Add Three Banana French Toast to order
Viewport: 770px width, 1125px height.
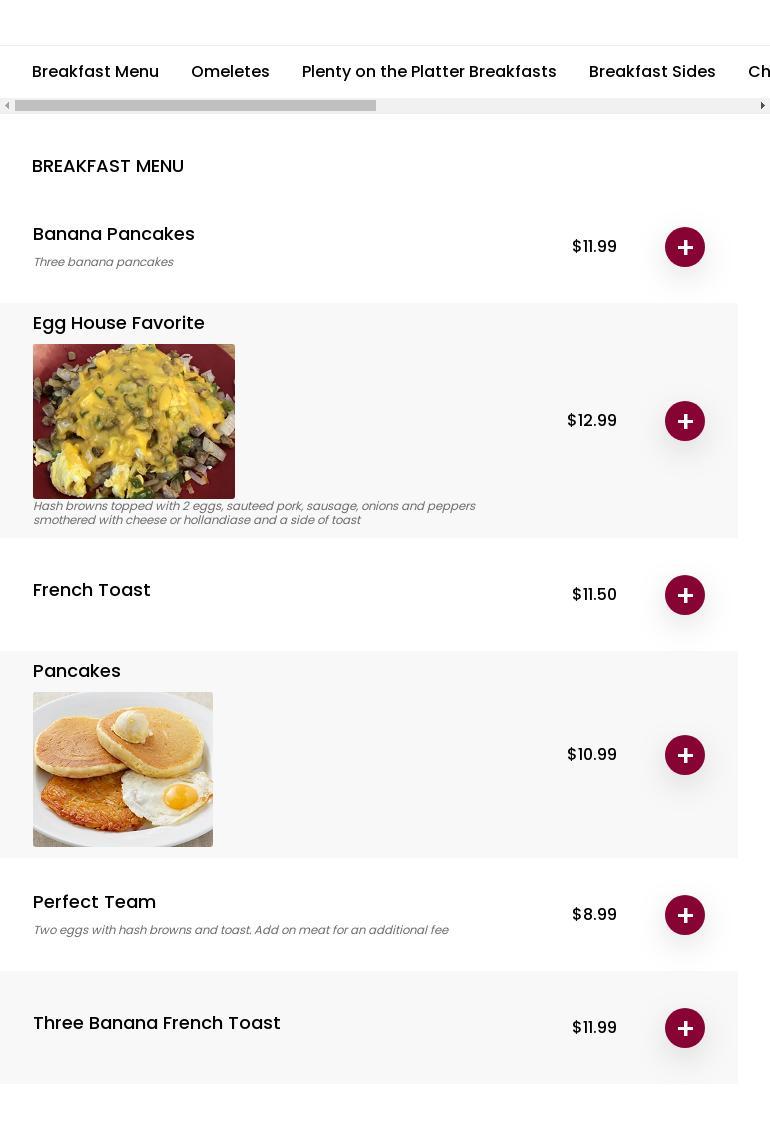(x=685, y=1028)
